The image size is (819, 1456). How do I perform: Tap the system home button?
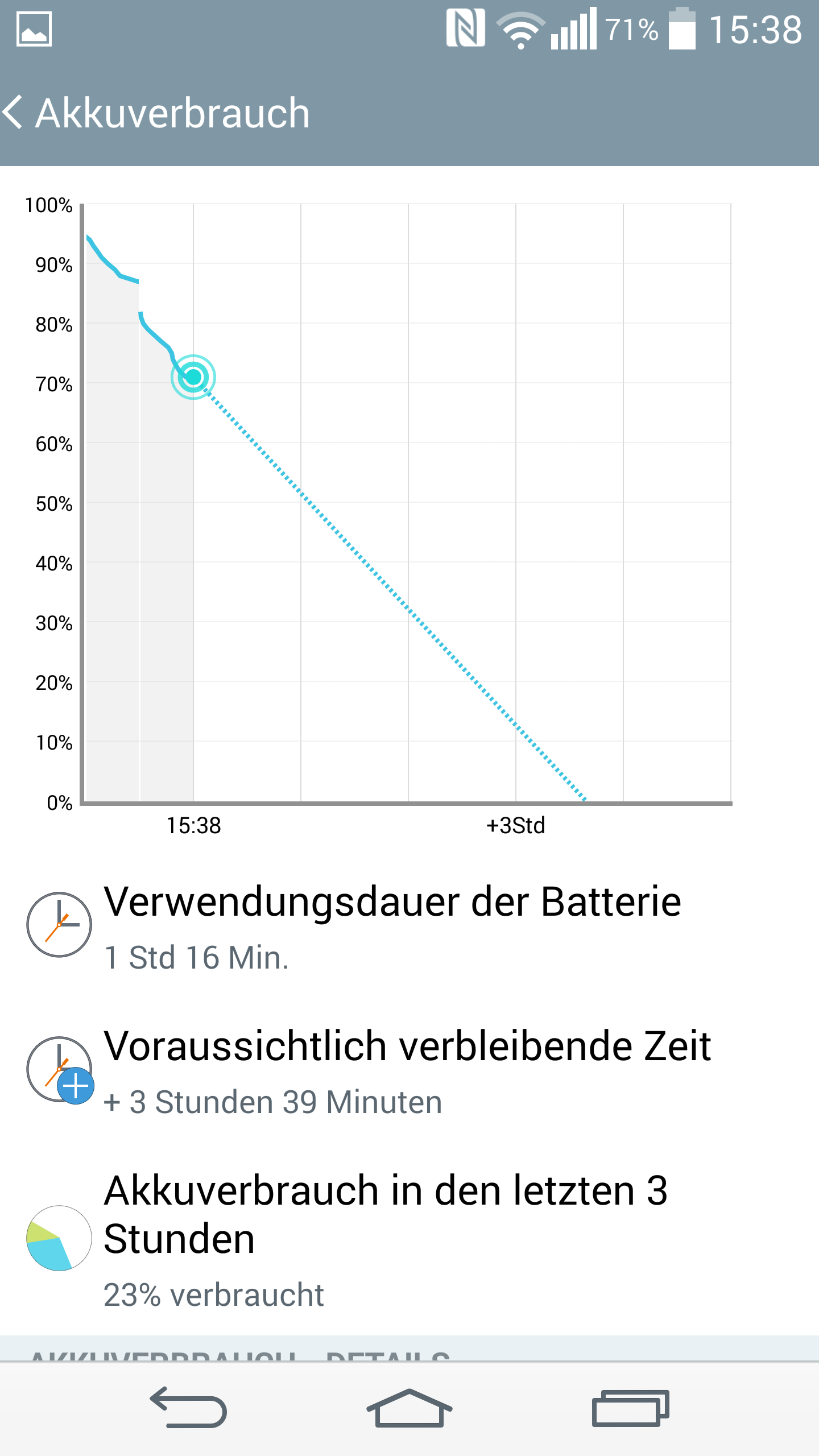point(409,1408)
